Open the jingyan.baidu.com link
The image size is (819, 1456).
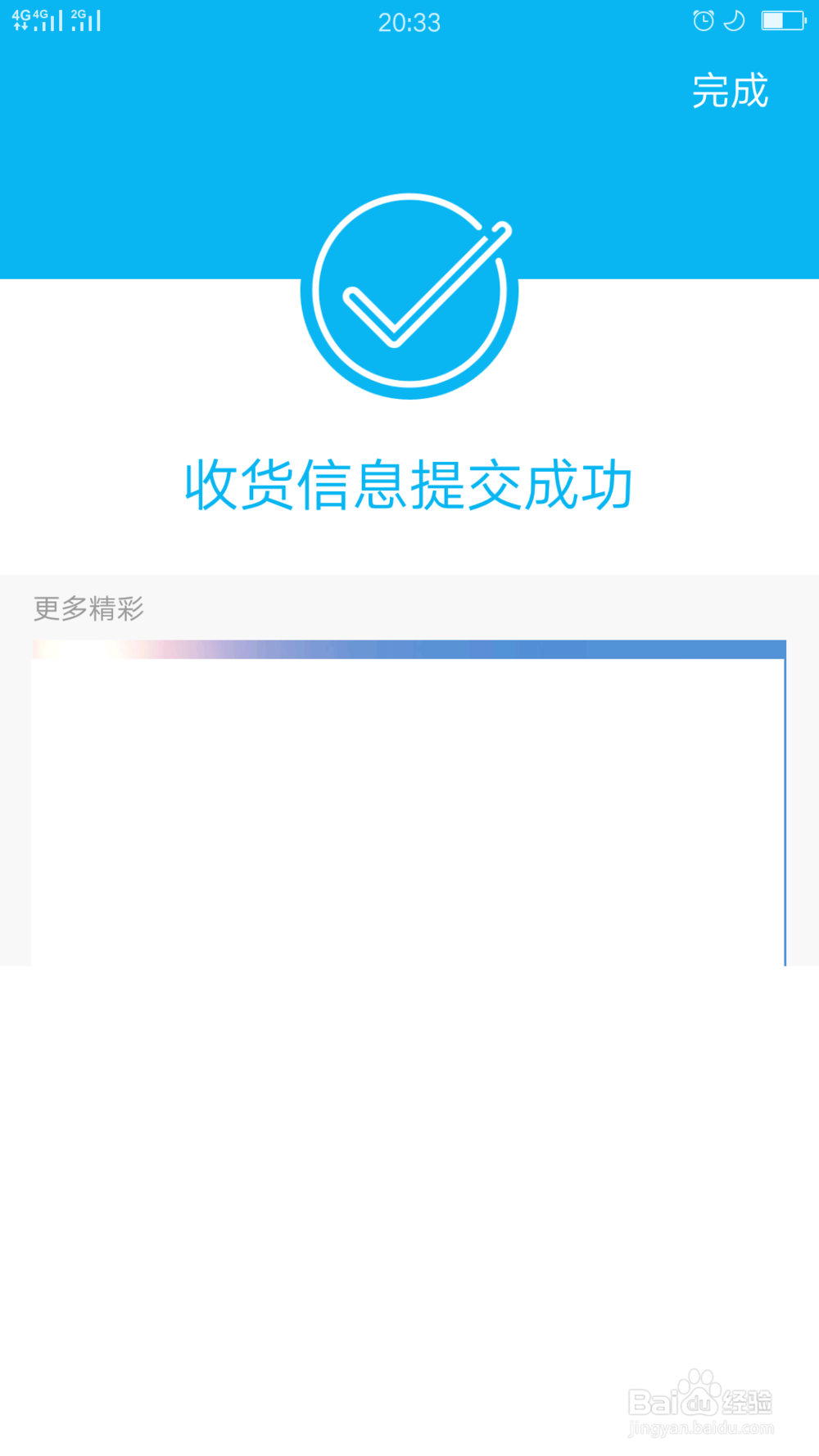tap(700, 1430)
